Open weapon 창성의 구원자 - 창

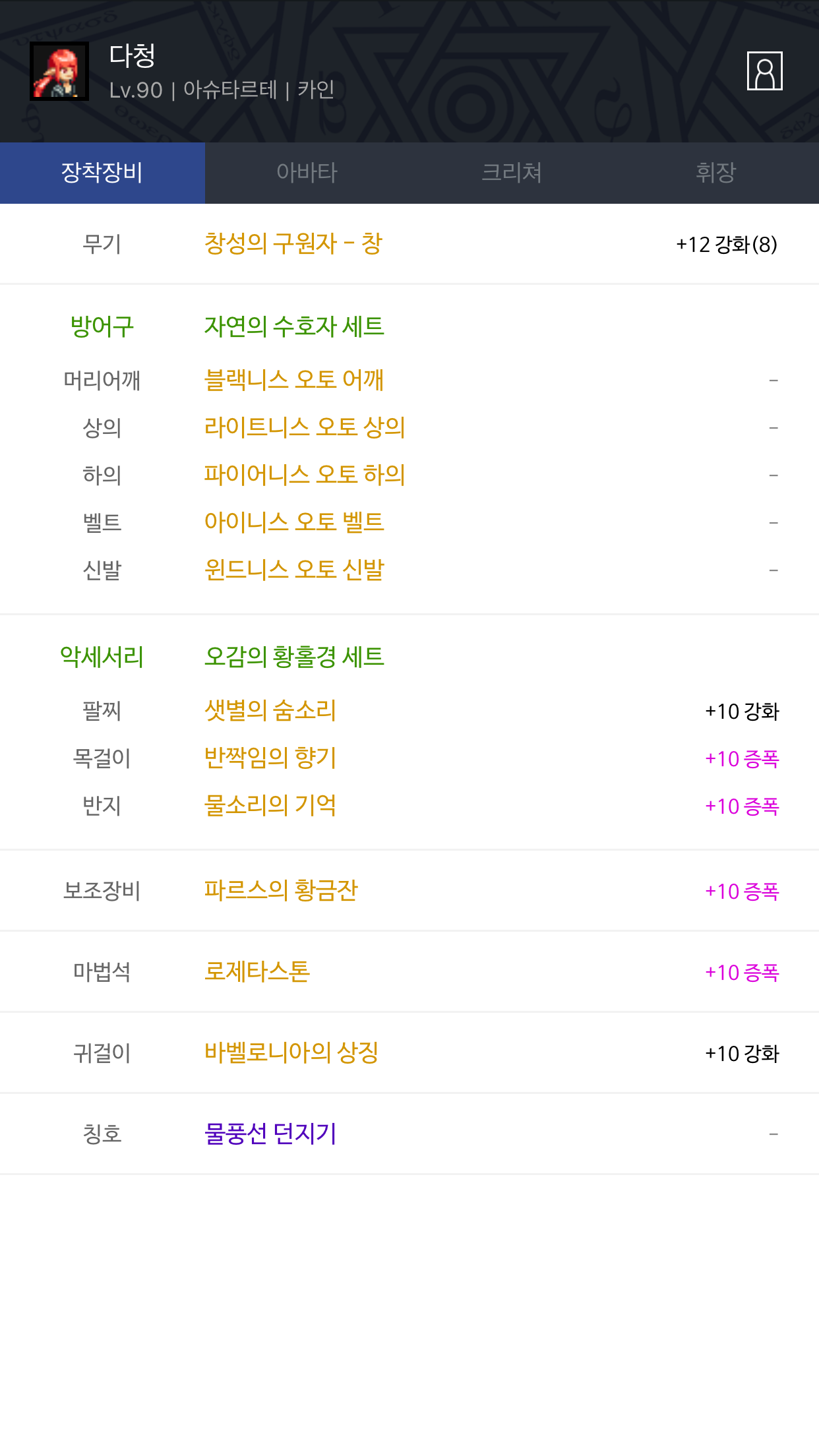point(293,244)
